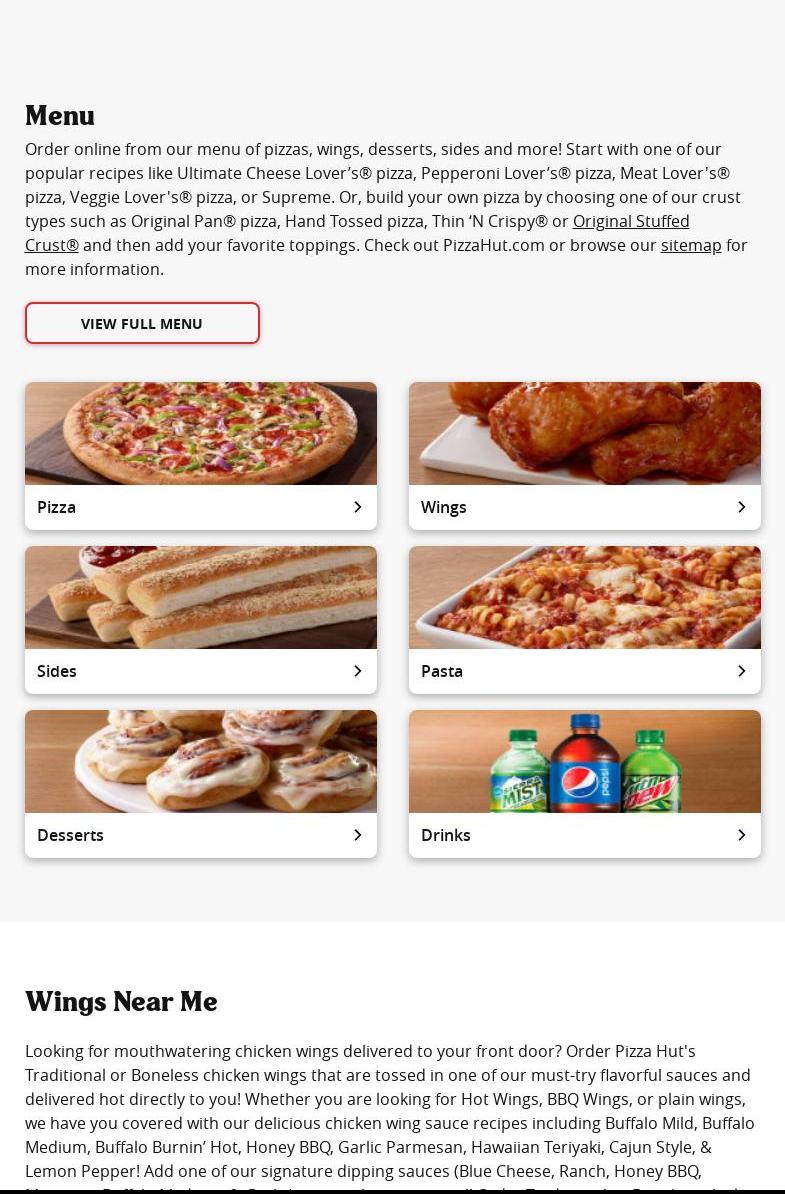Screen dimensions: 785x1194
Task: Click the Pizza category chevron arrow
Action: click(x=357, y=507)
